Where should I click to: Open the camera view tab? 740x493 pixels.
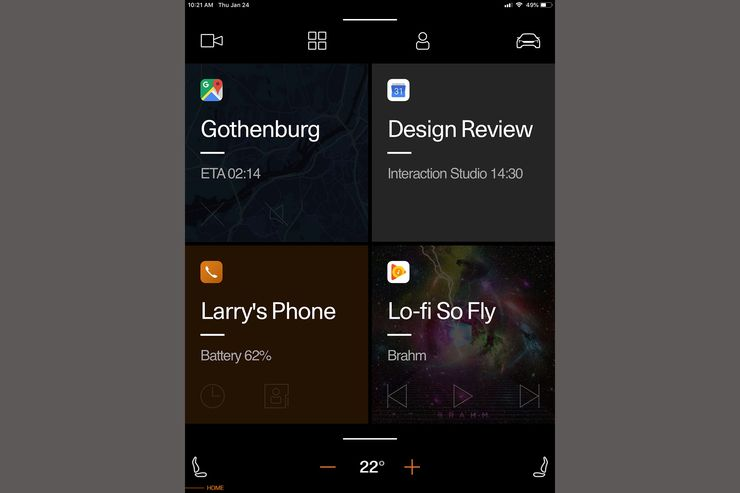tap(211, 41)
